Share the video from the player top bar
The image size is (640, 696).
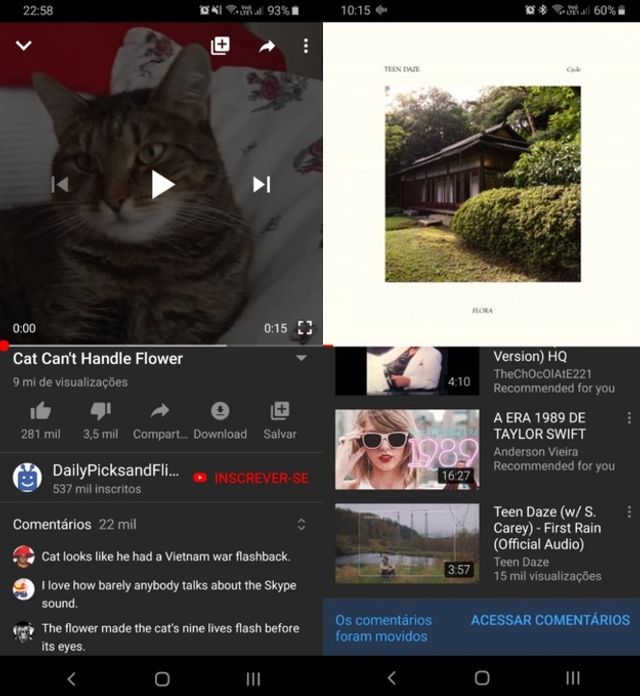tap(266, 46)
